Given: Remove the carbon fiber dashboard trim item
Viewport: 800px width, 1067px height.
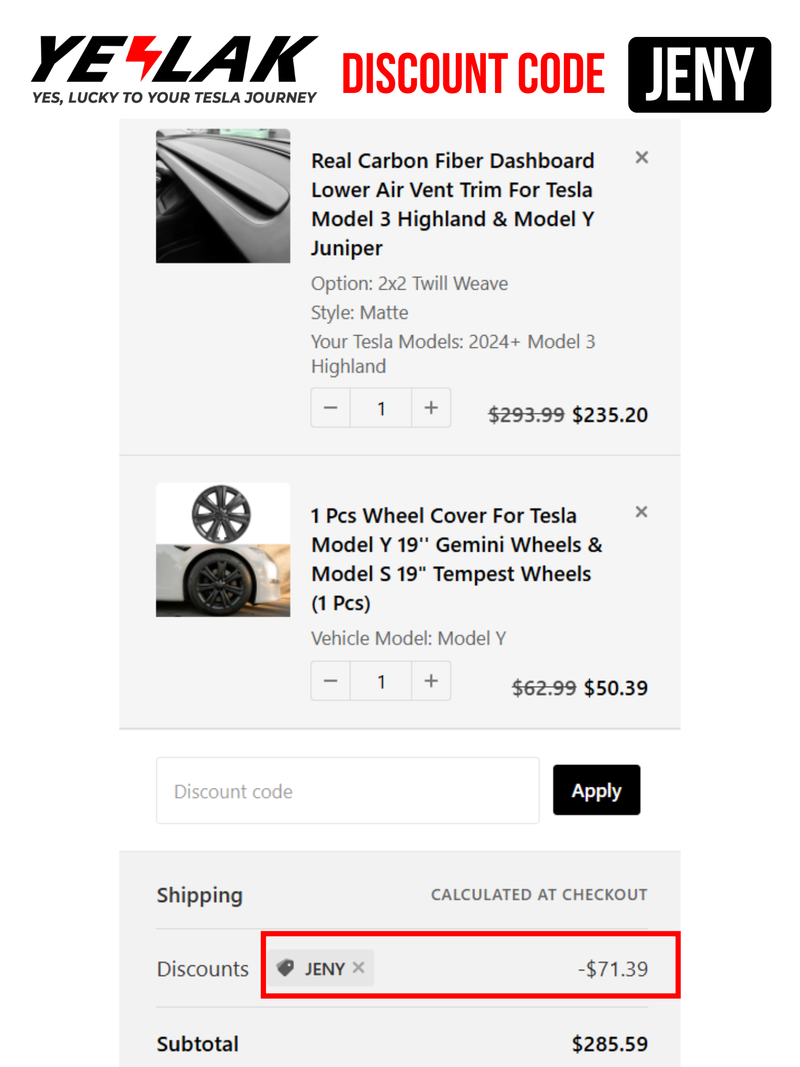Looking at the screenshot, I should point(641,157).
